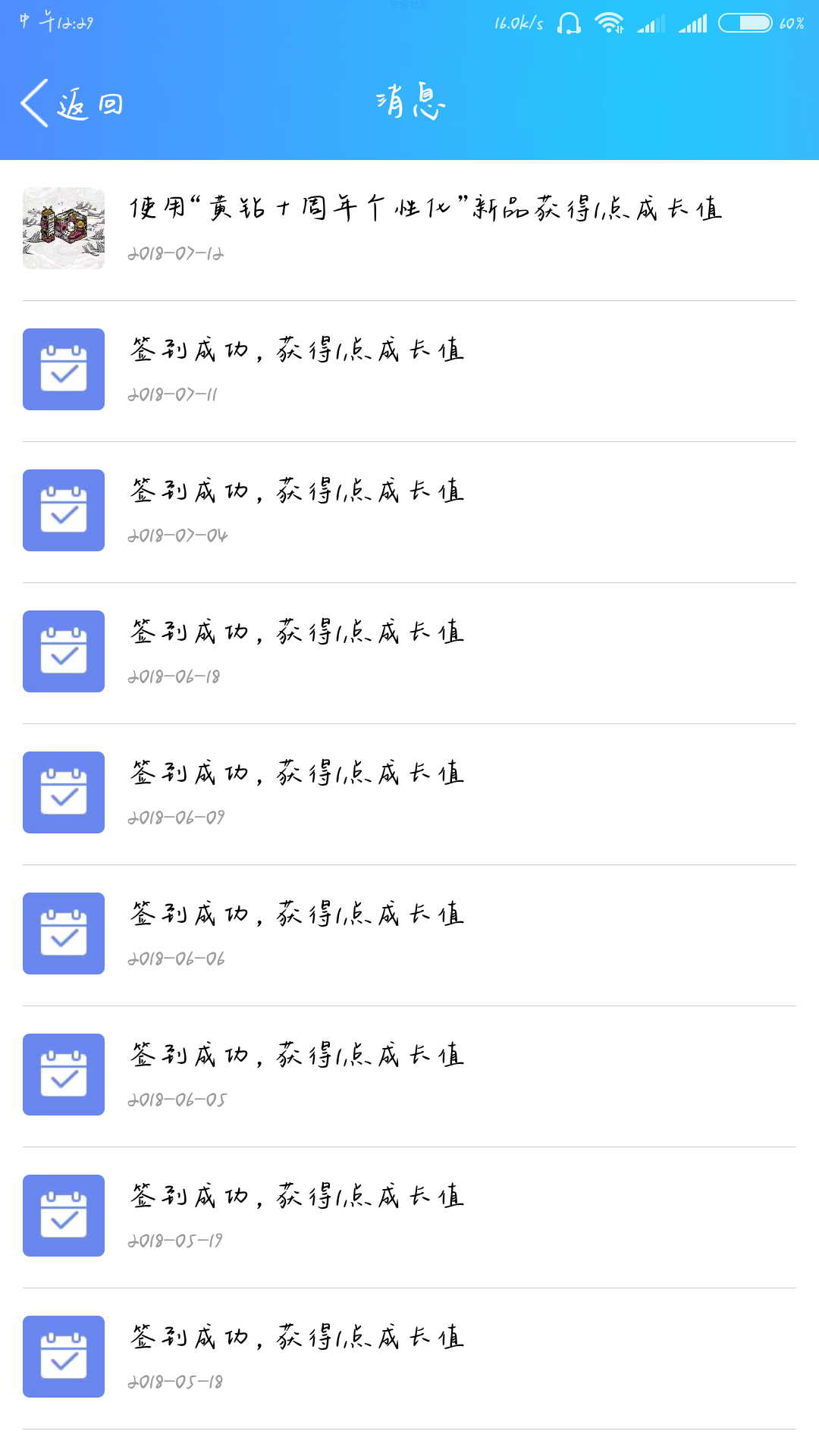Open the check-in message dated 2018-05-18
Image resolution: width=819 pixels, height=1456 pixels.
point(409,1359)
